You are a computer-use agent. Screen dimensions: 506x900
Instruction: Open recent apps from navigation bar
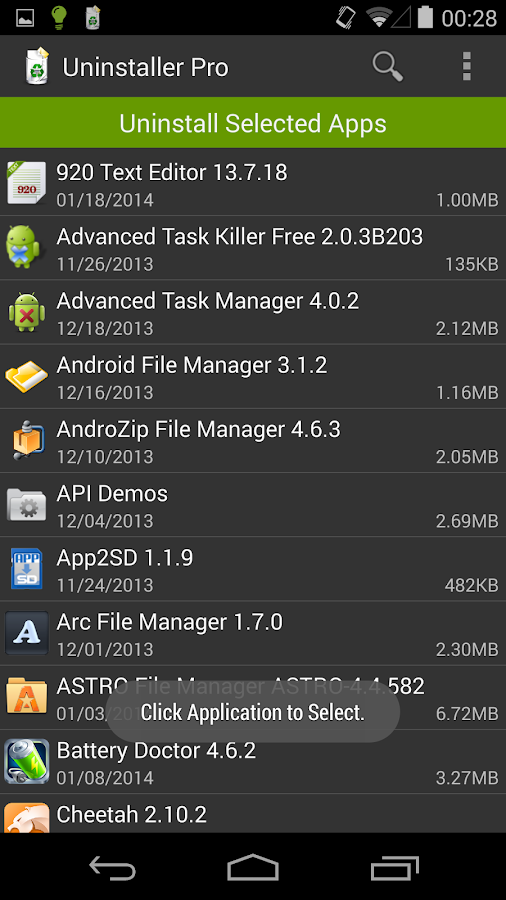(394, 867)
